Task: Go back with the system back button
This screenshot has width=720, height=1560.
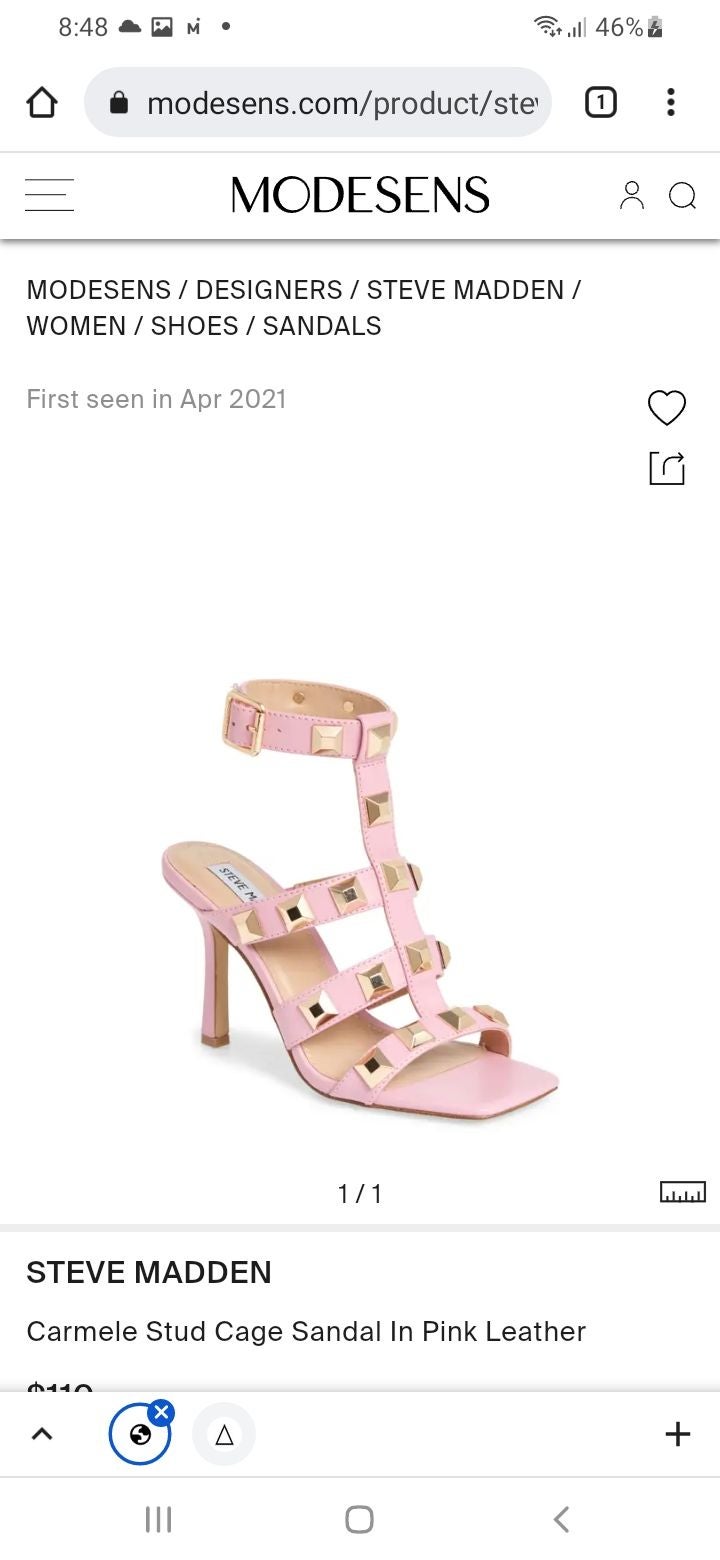Action: (x=561, y=1519)
